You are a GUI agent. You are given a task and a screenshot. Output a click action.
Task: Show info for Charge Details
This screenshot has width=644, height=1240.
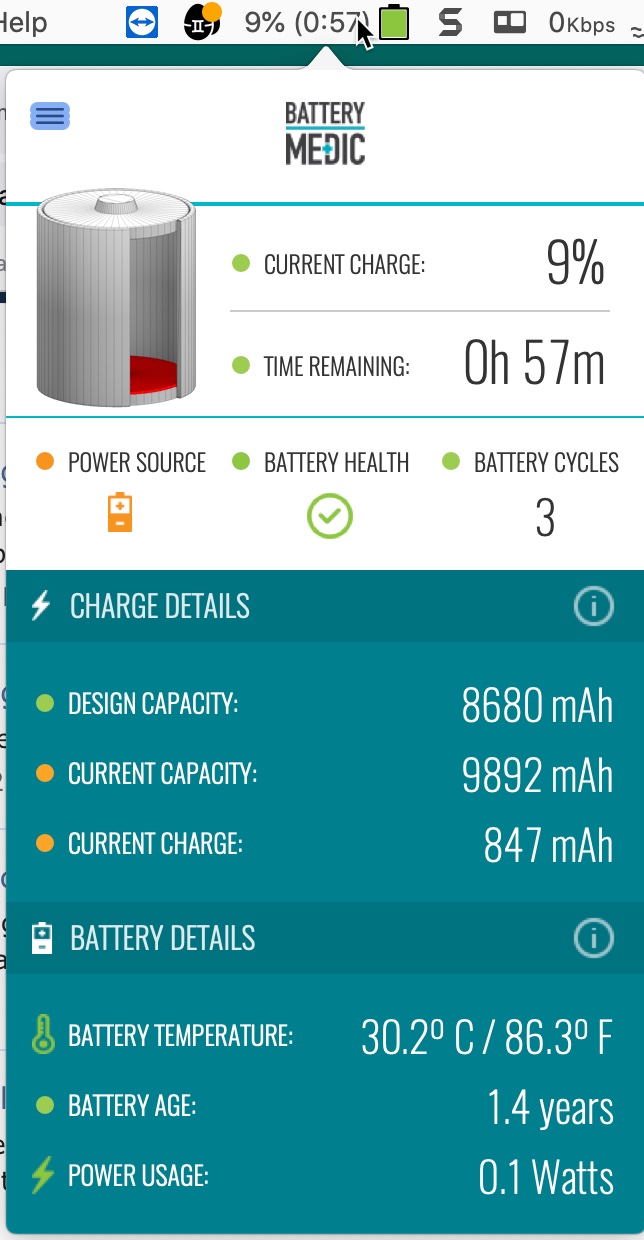[x=593, y=606]
